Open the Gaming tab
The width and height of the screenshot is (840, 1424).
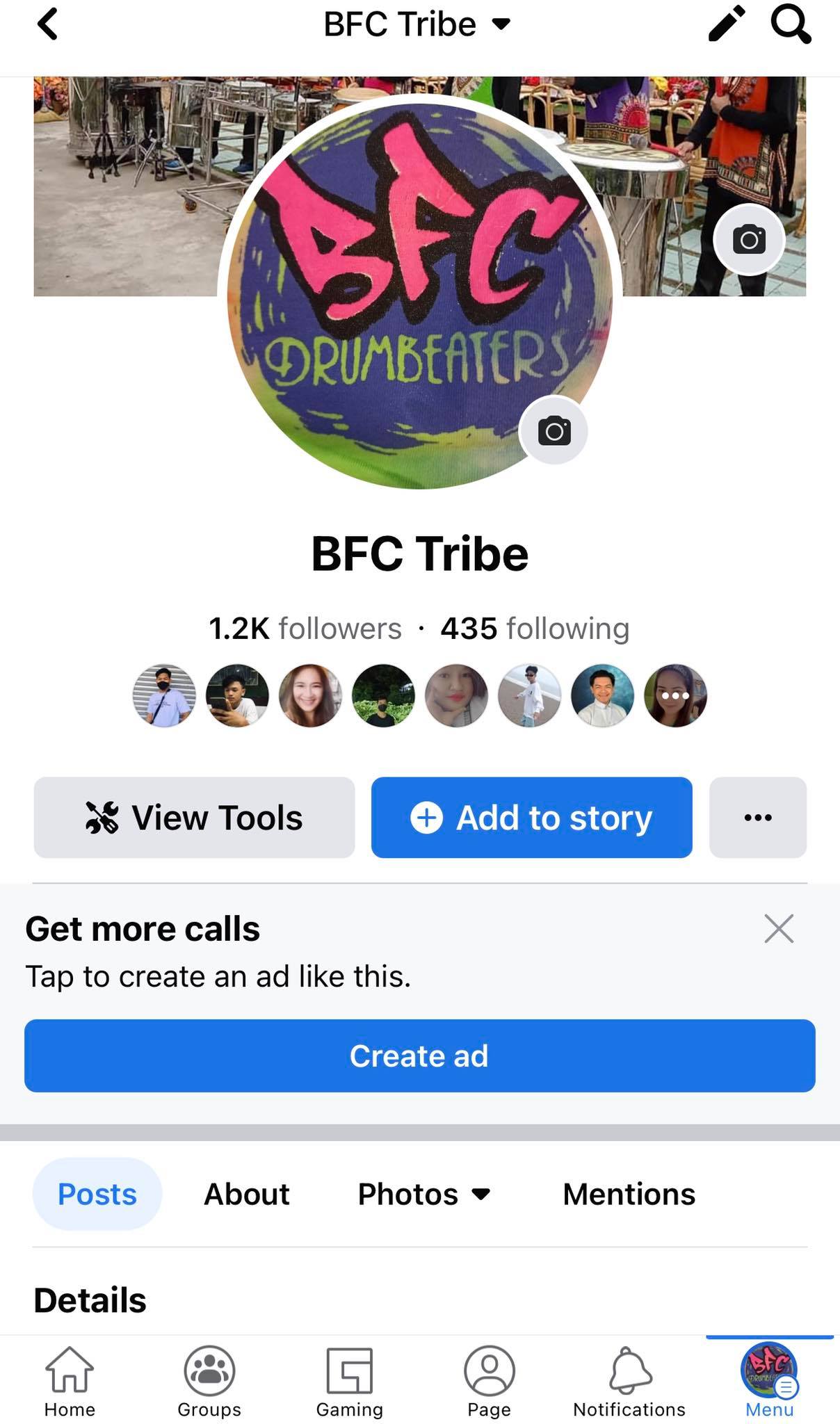tap(350, 1381)
